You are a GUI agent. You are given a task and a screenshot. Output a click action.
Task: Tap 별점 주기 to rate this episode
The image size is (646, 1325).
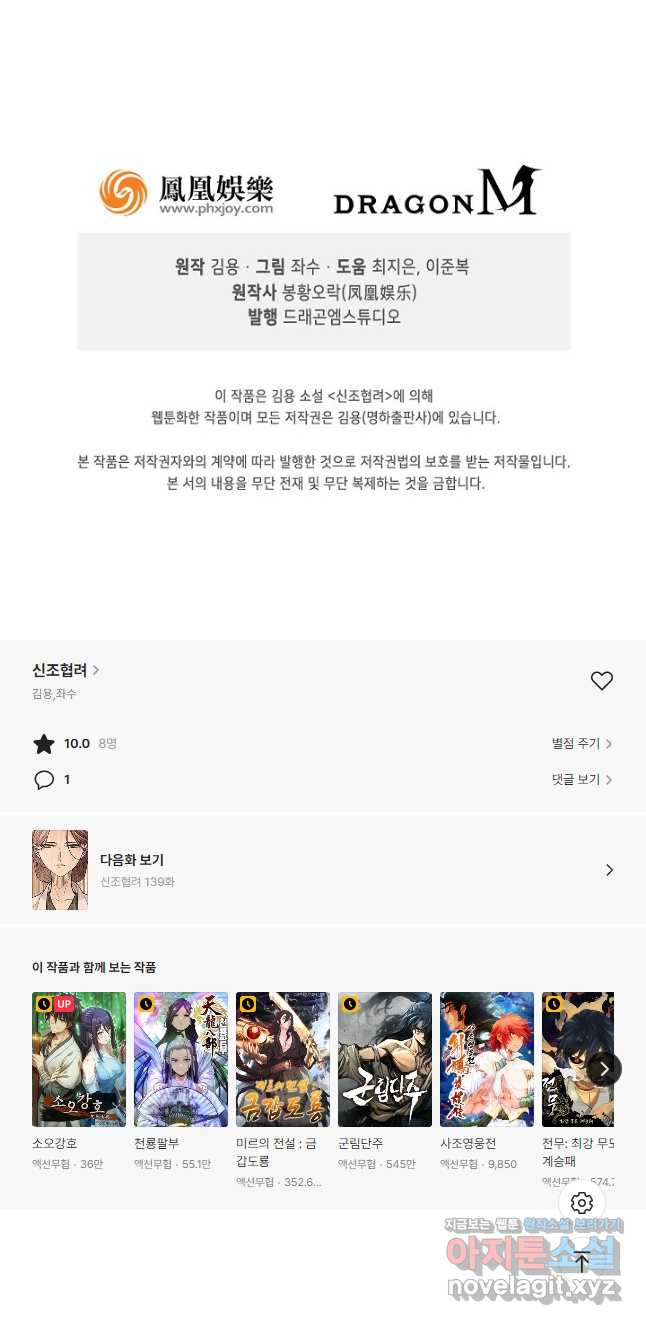point(581,744)
